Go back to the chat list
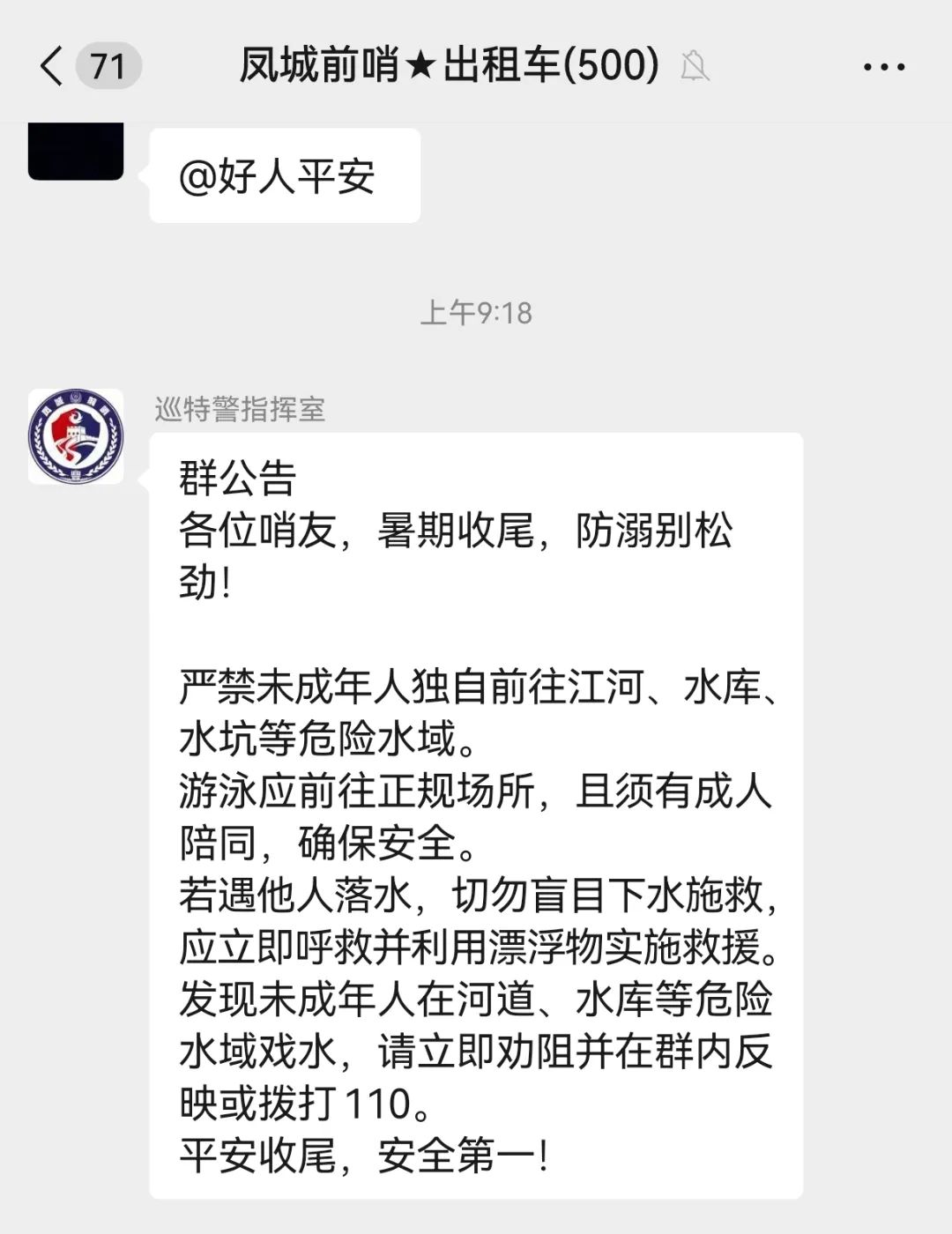Viewport: 952px width, 1234px height. click(x=53, y=66)
